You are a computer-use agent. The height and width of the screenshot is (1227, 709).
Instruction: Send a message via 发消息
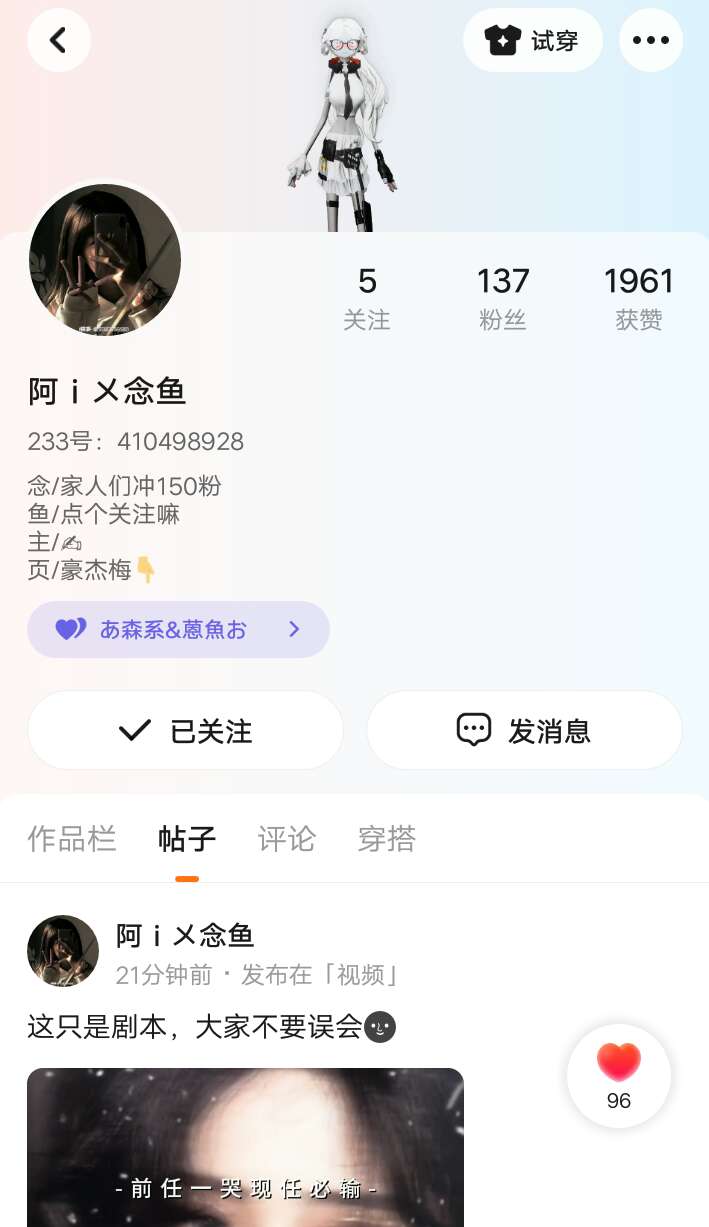tap(524, 730)
